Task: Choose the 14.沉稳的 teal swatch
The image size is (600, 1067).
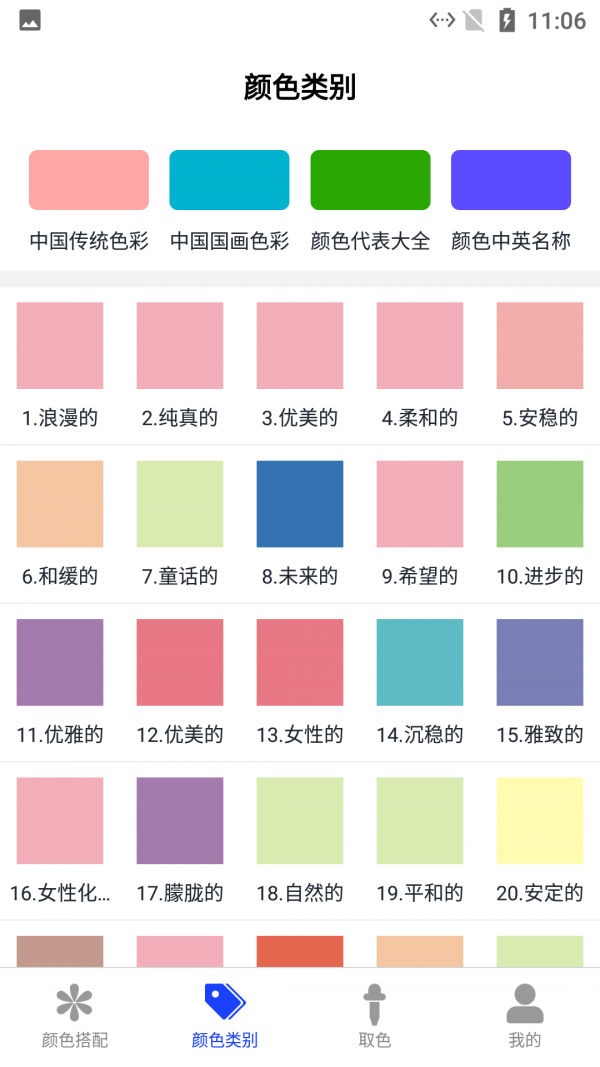Action: click(x=420, y=663)
